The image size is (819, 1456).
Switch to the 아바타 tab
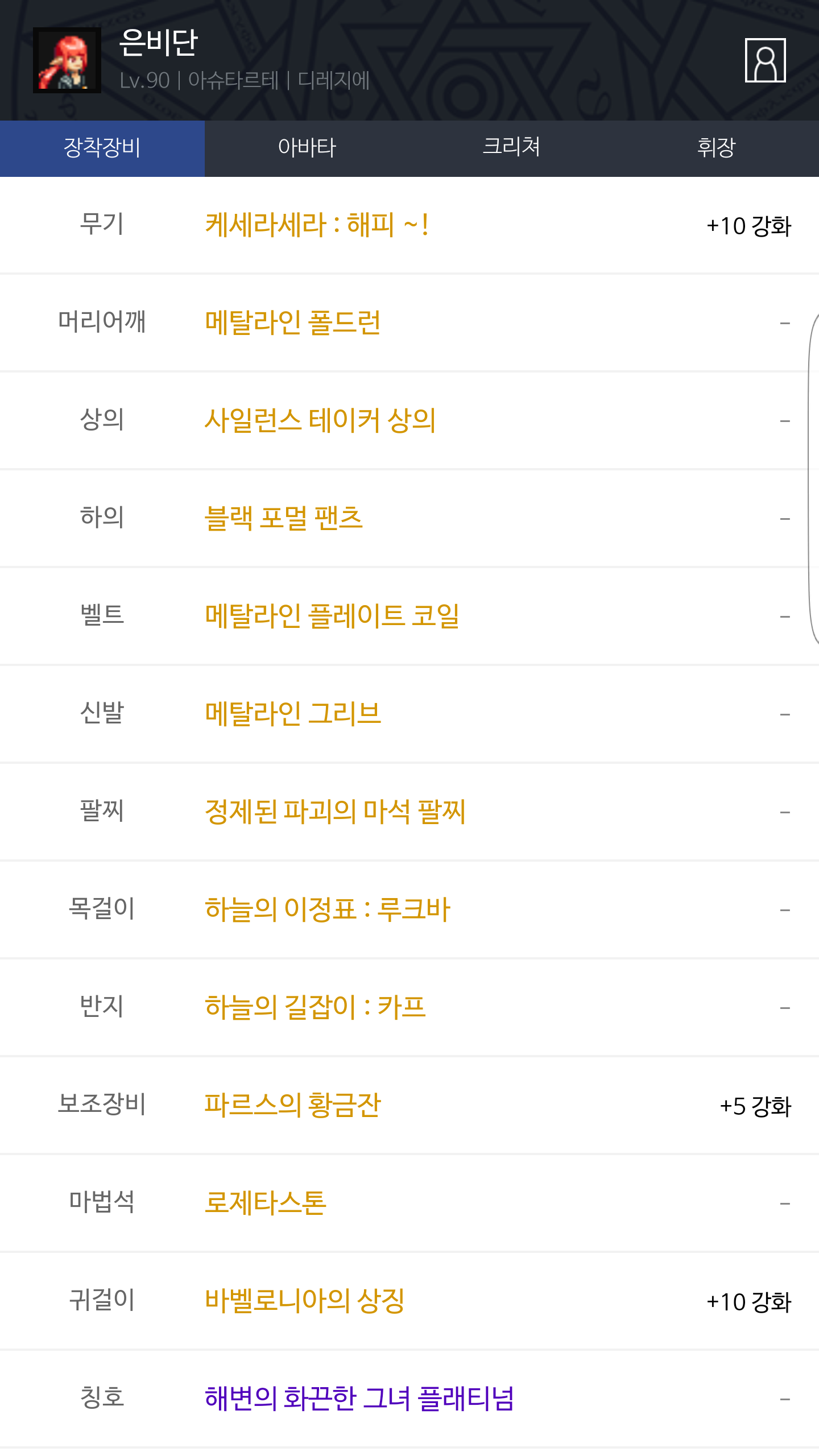[x=307, y=148]
